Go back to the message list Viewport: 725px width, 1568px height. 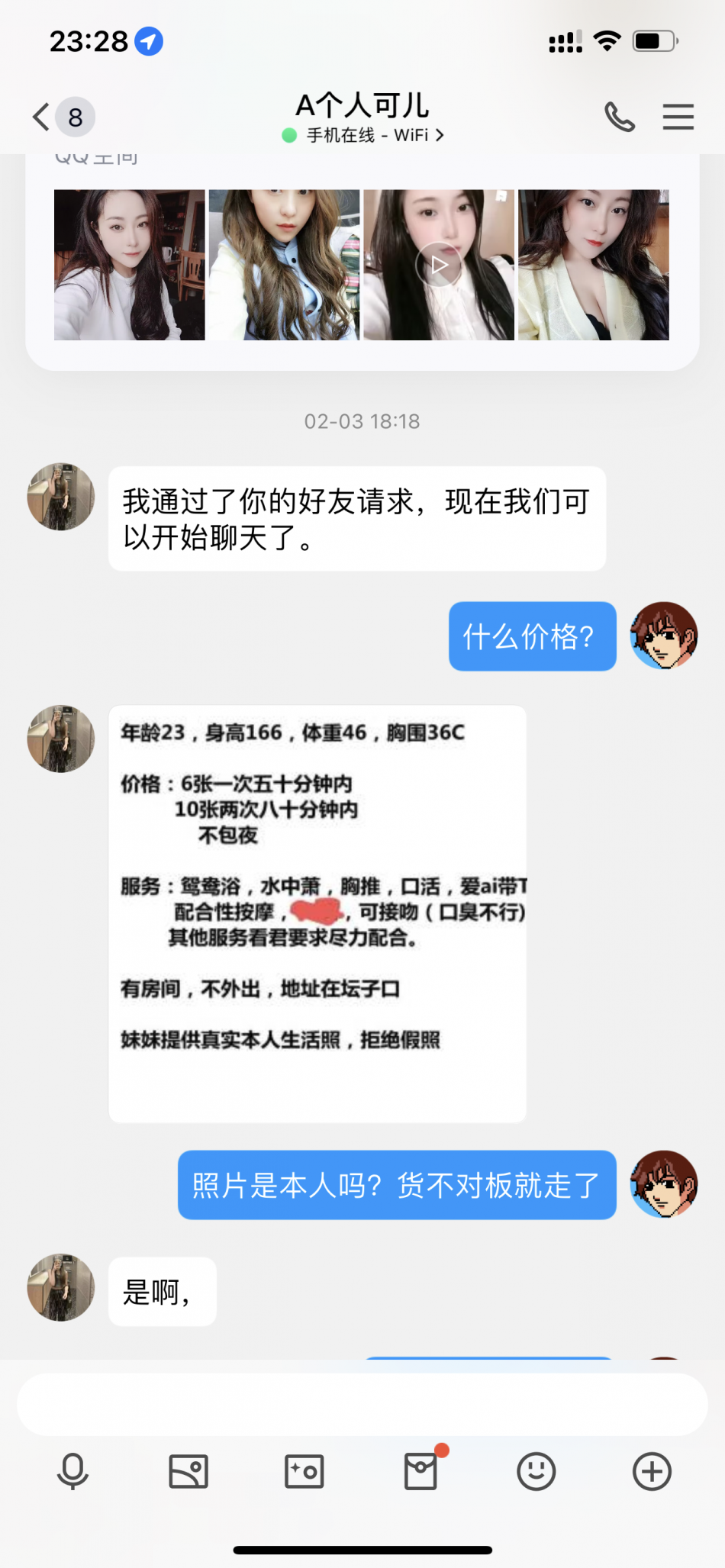point(42,118)
